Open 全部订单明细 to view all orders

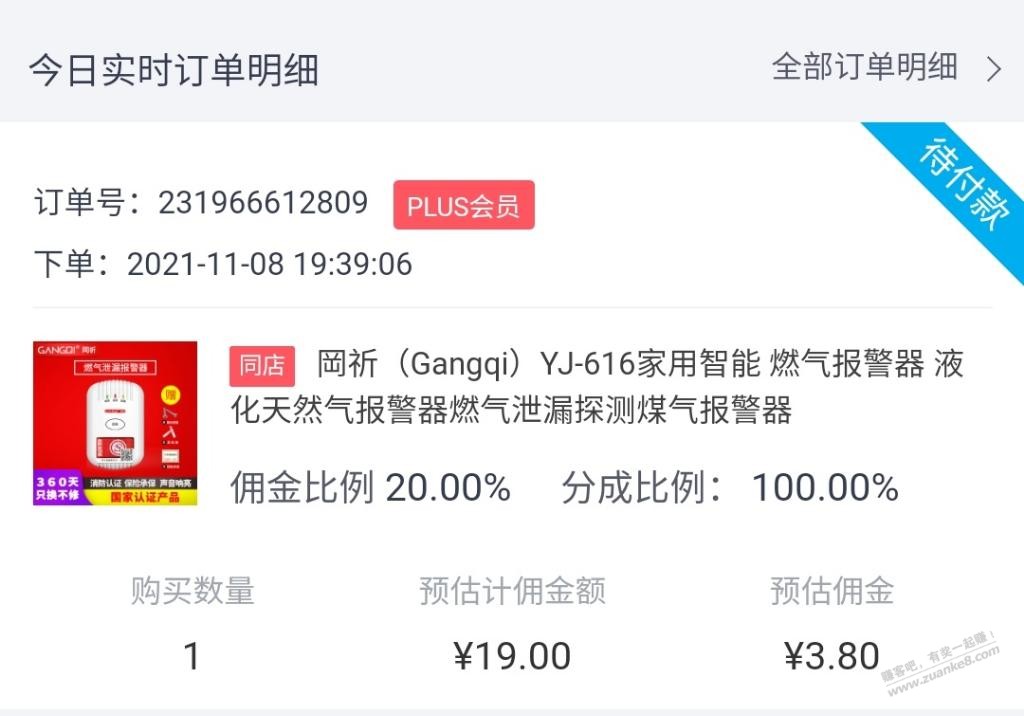point(885,68)
